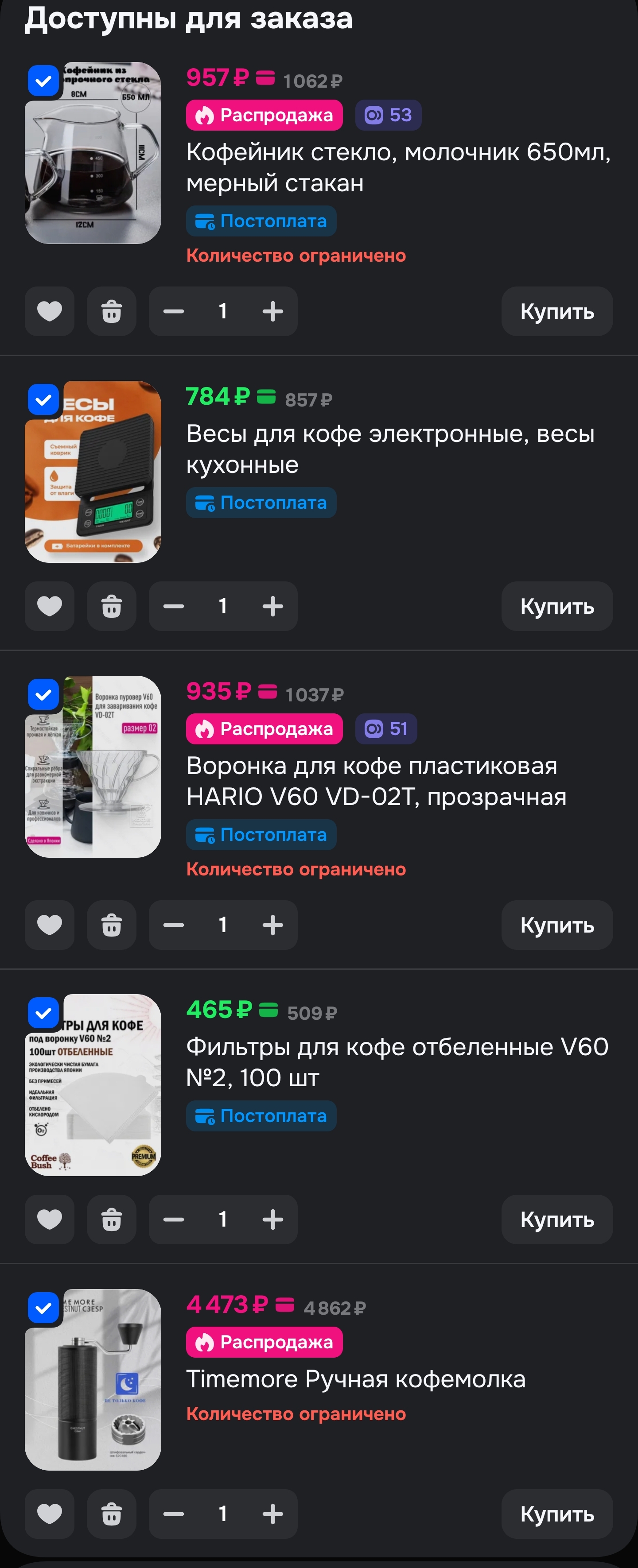The width and height of the screenshot is (638, 1568).
Task: Decrease quantity of electronic coffee scales
Action: (x=174, y=606)
